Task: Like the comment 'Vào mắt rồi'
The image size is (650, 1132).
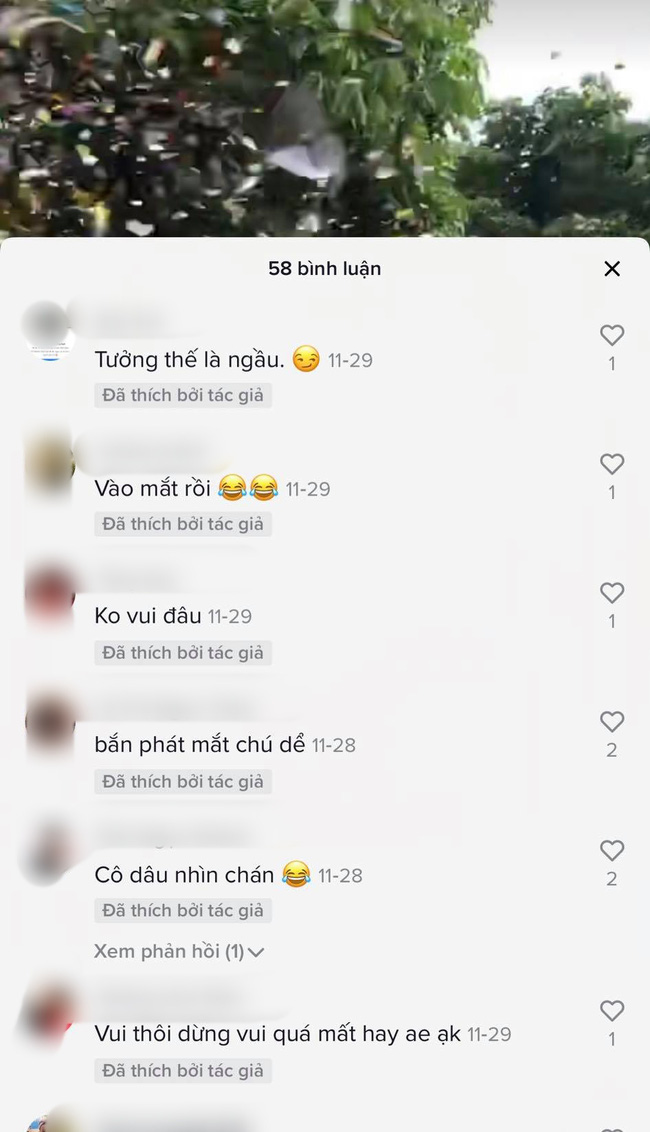Action: tap(612, 464)
